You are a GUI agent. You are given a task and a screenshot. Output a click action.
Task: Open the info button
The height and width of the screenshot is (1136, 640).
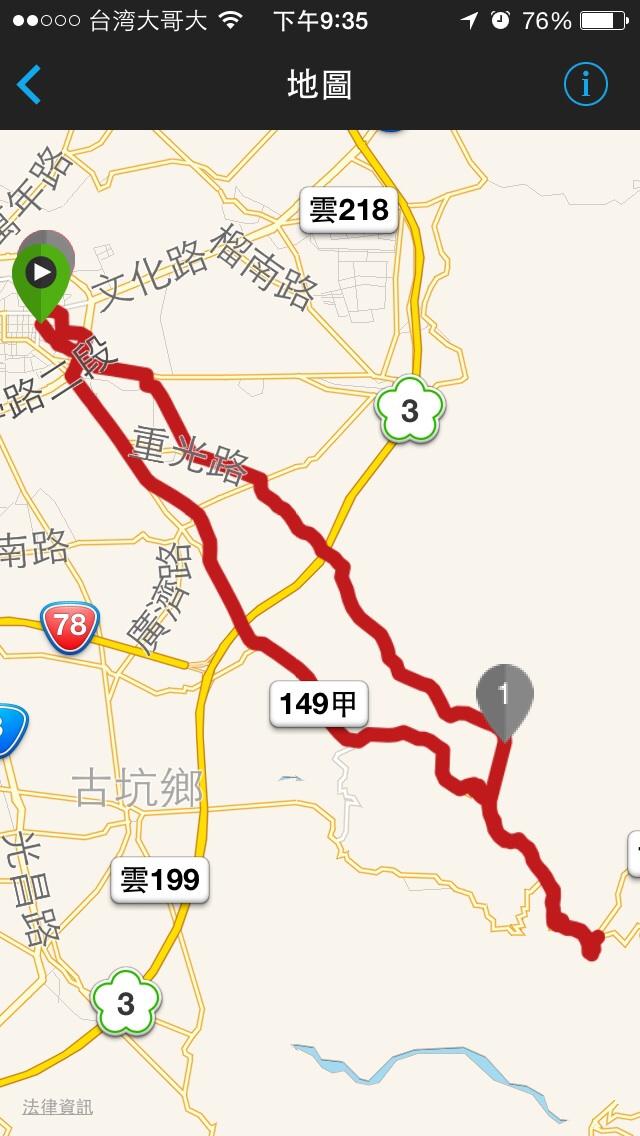pos(585,85)
